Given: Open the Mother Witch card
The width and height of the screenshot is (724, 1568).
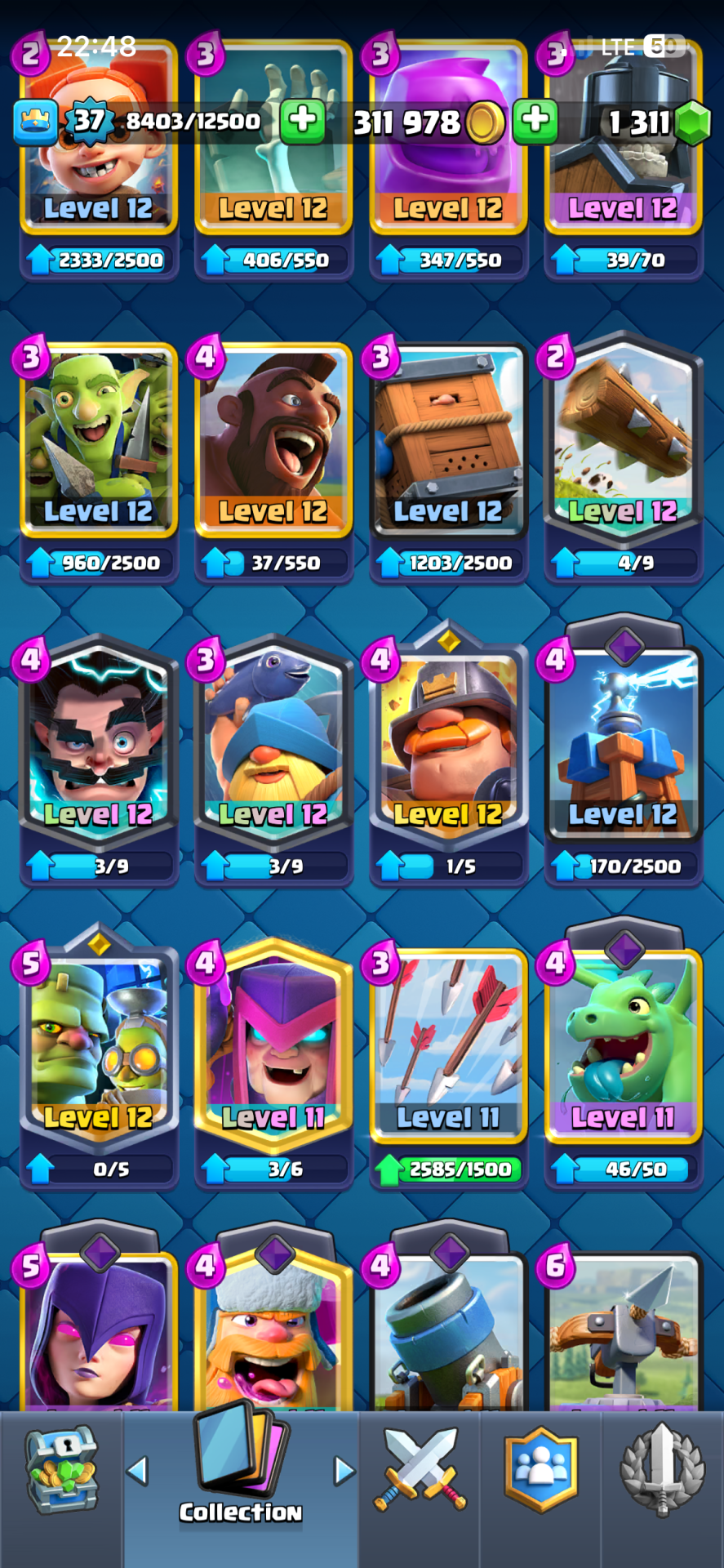Looking at the screenshot, I should pyautogui.click(x=273, y=1045).
